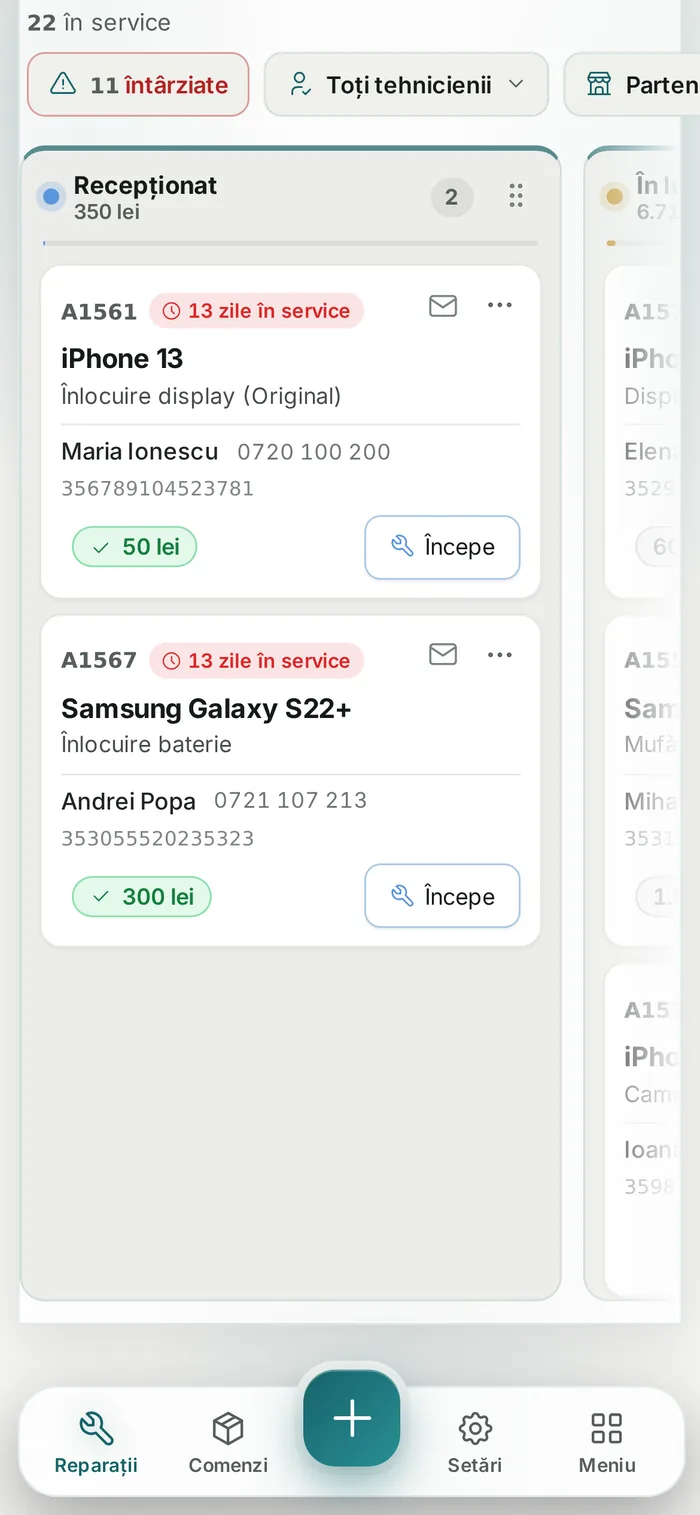
Task: Switch to the Reparații tab
Action: pyautogui.click(x=96, y=1442)
